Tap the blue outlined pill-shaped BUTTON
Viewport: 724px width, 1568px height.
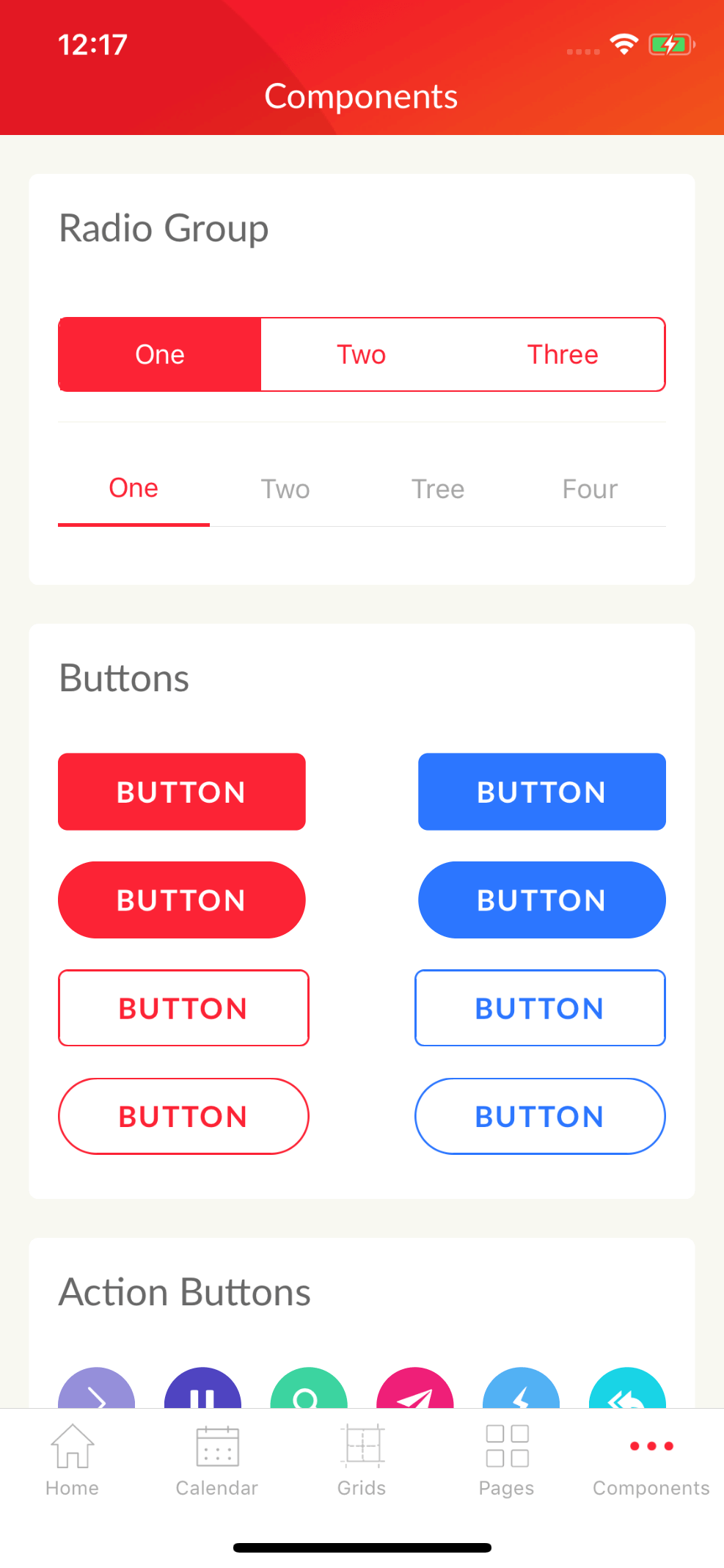pos(540,1116)
